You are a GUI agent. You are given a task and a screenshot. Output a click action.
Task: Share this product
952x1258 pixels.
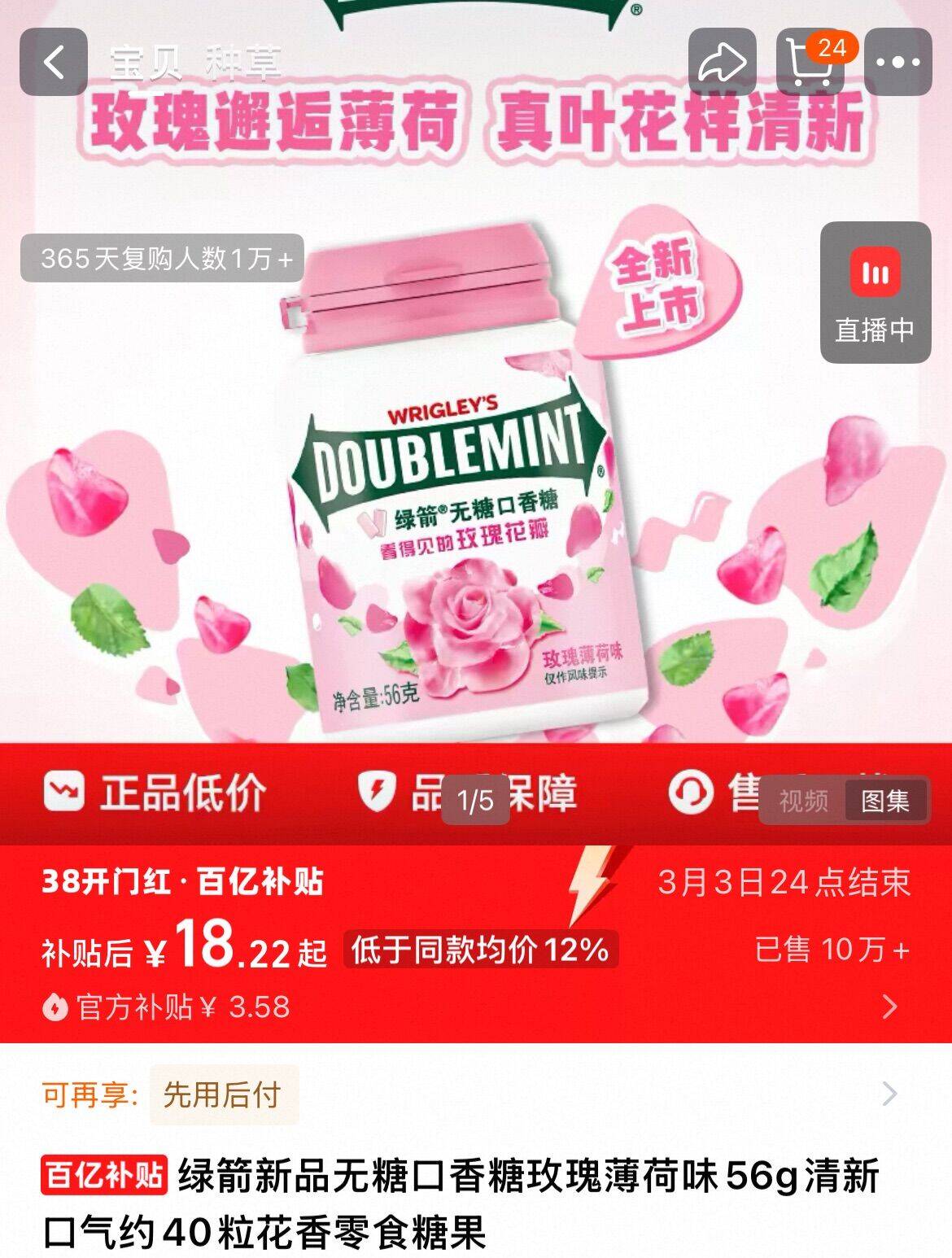(x=722, y=63)
